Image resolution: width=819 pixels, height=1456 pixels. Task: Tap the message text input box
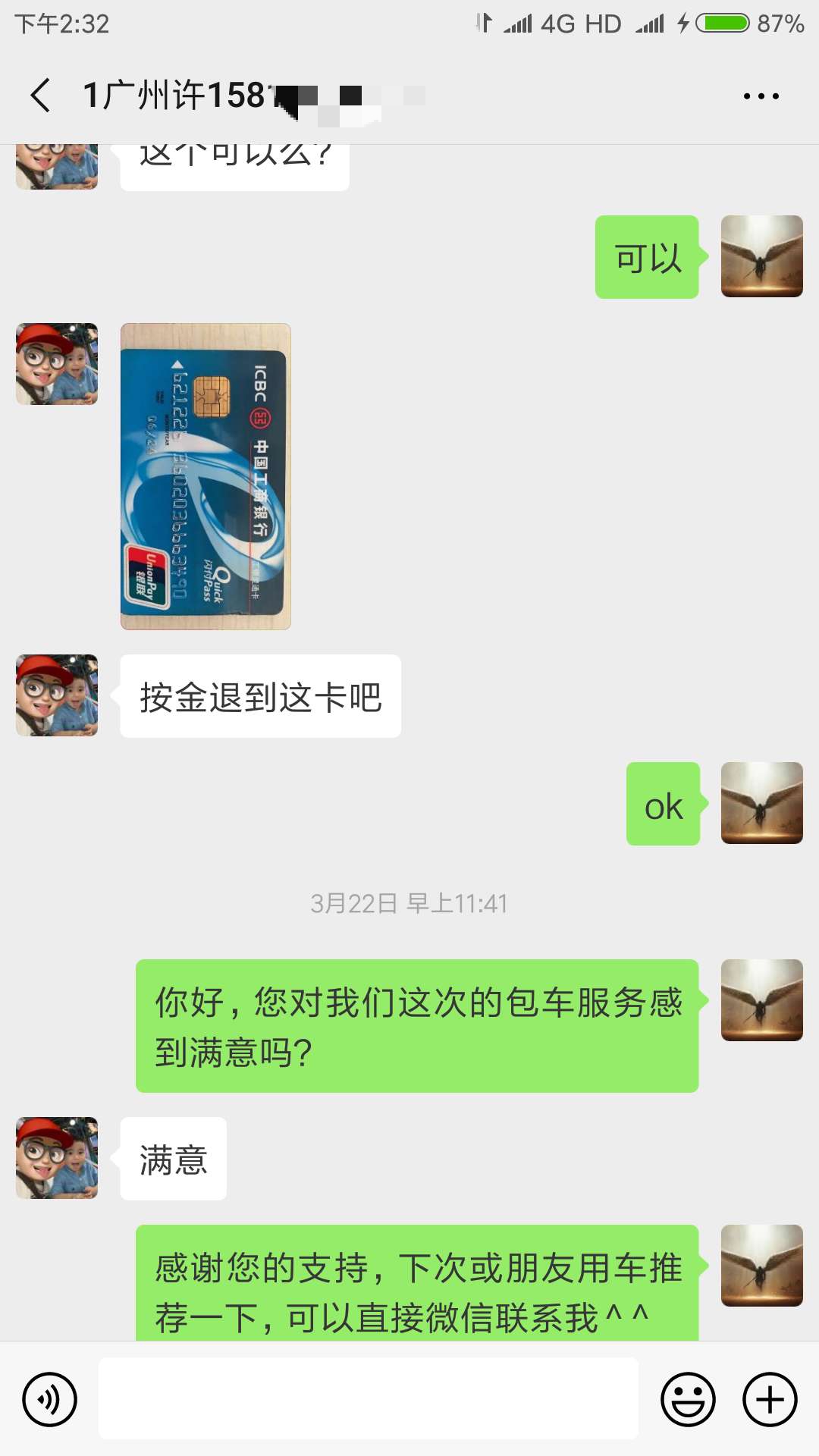[x=369, y=1398]
